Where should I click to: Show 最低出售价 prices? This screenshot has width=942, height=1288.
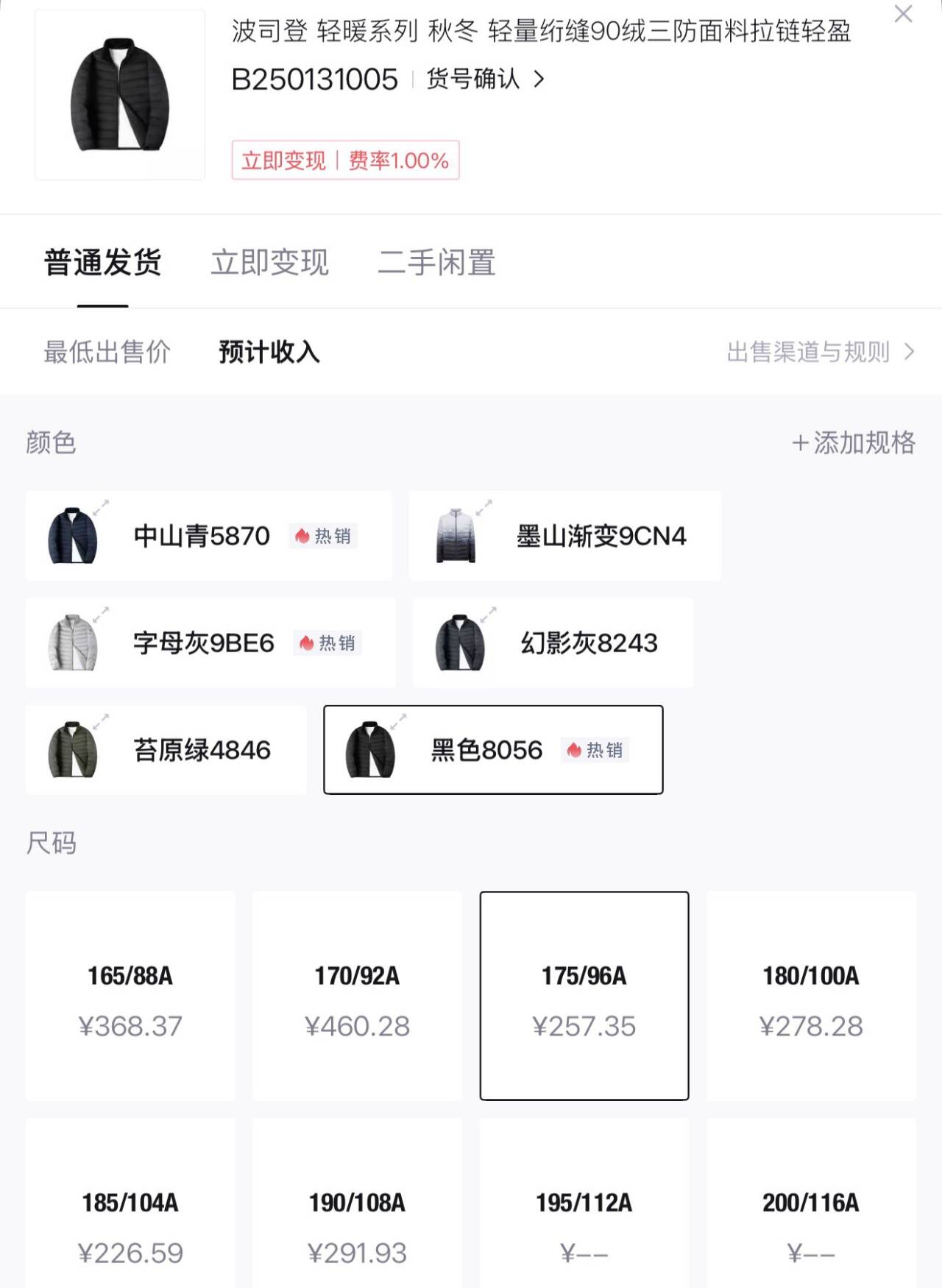pos(107,352)
